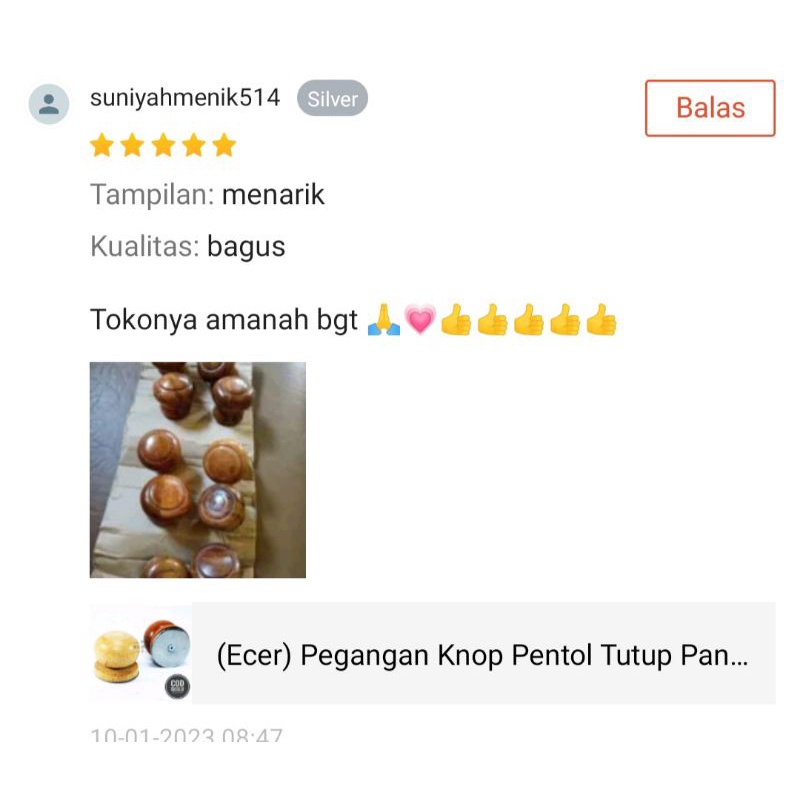Open the review photo of wooden knobs

pyautogui.click(x=198, y=470)
